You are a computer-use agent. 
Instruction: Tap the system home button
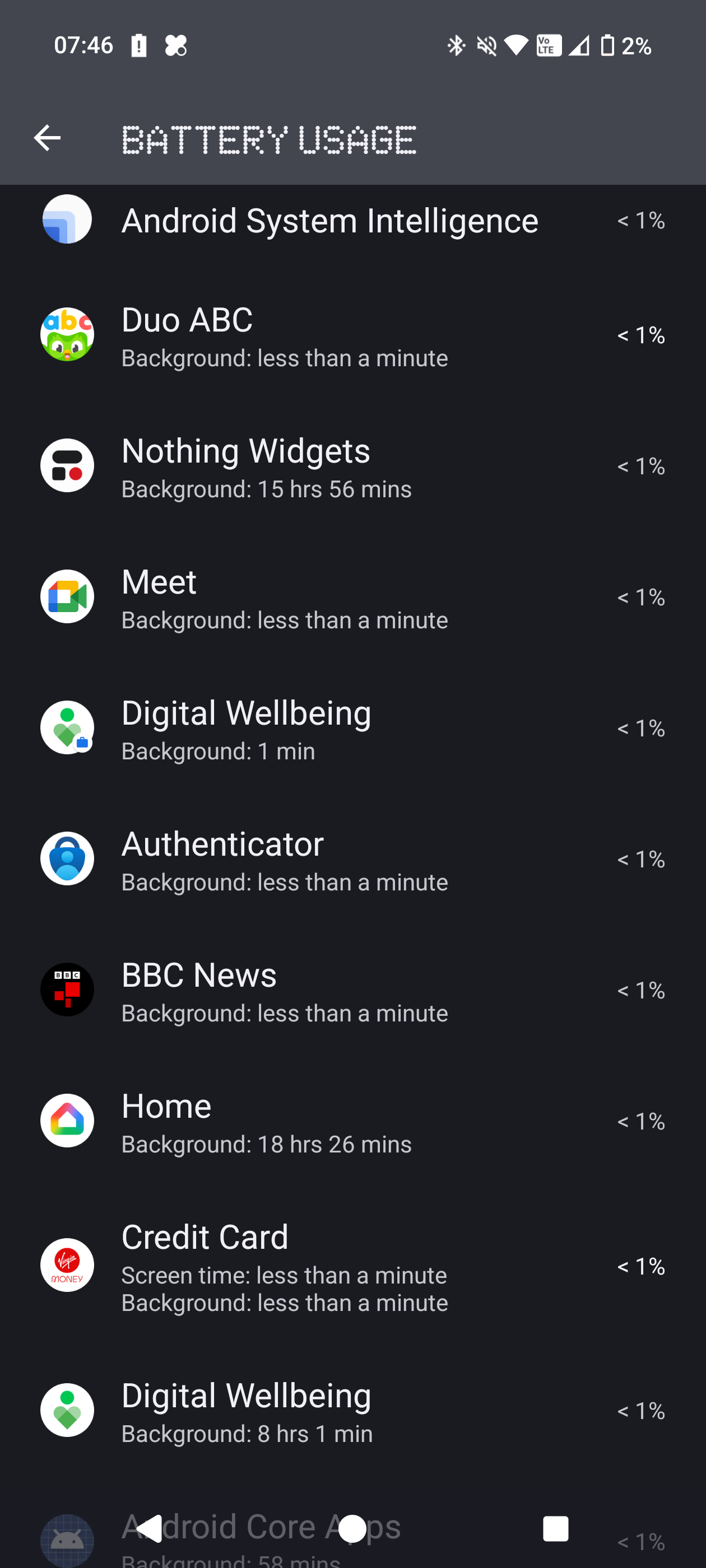click(x=352, y=1528)
